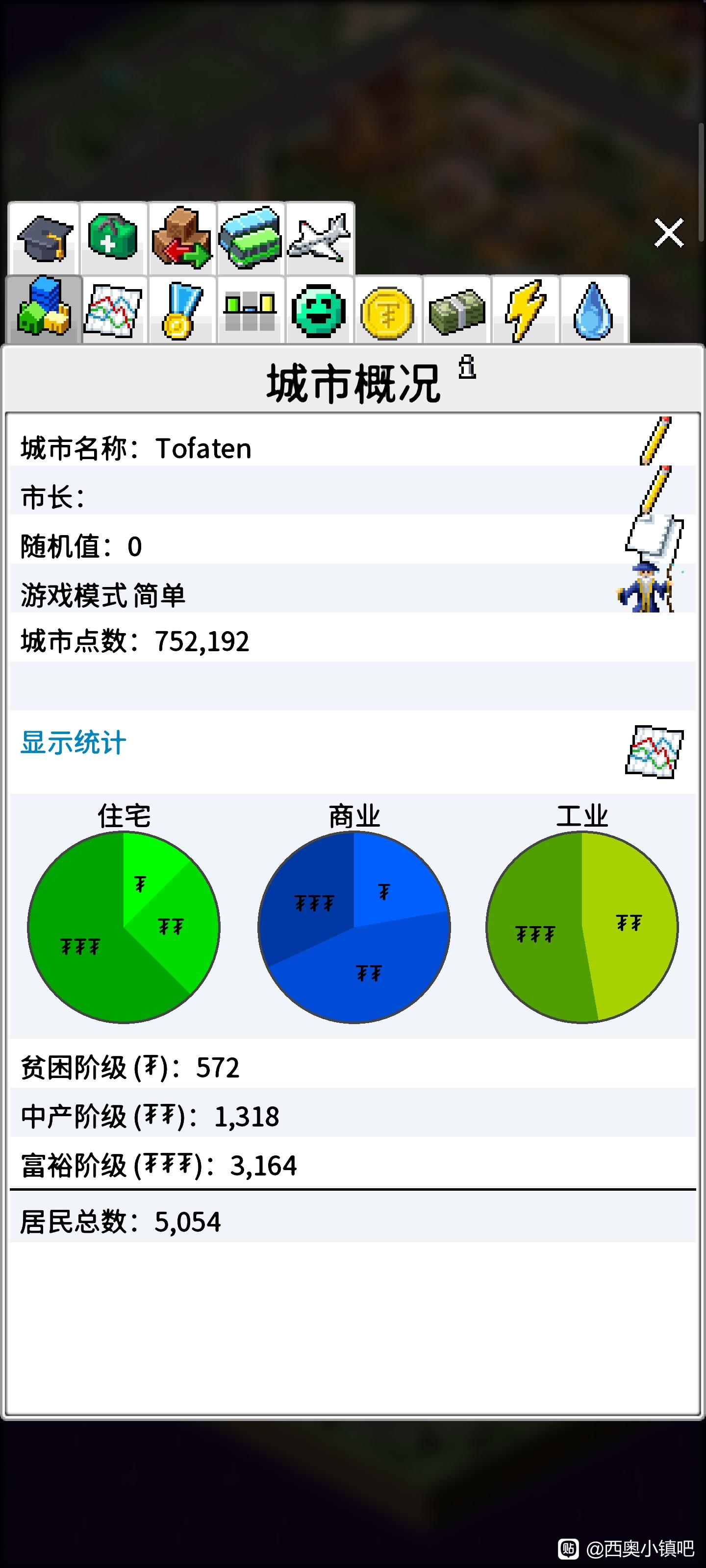The image size is (706, 1568).
Task: Open the education graduation cap tab
Action: tap(44, 238)
